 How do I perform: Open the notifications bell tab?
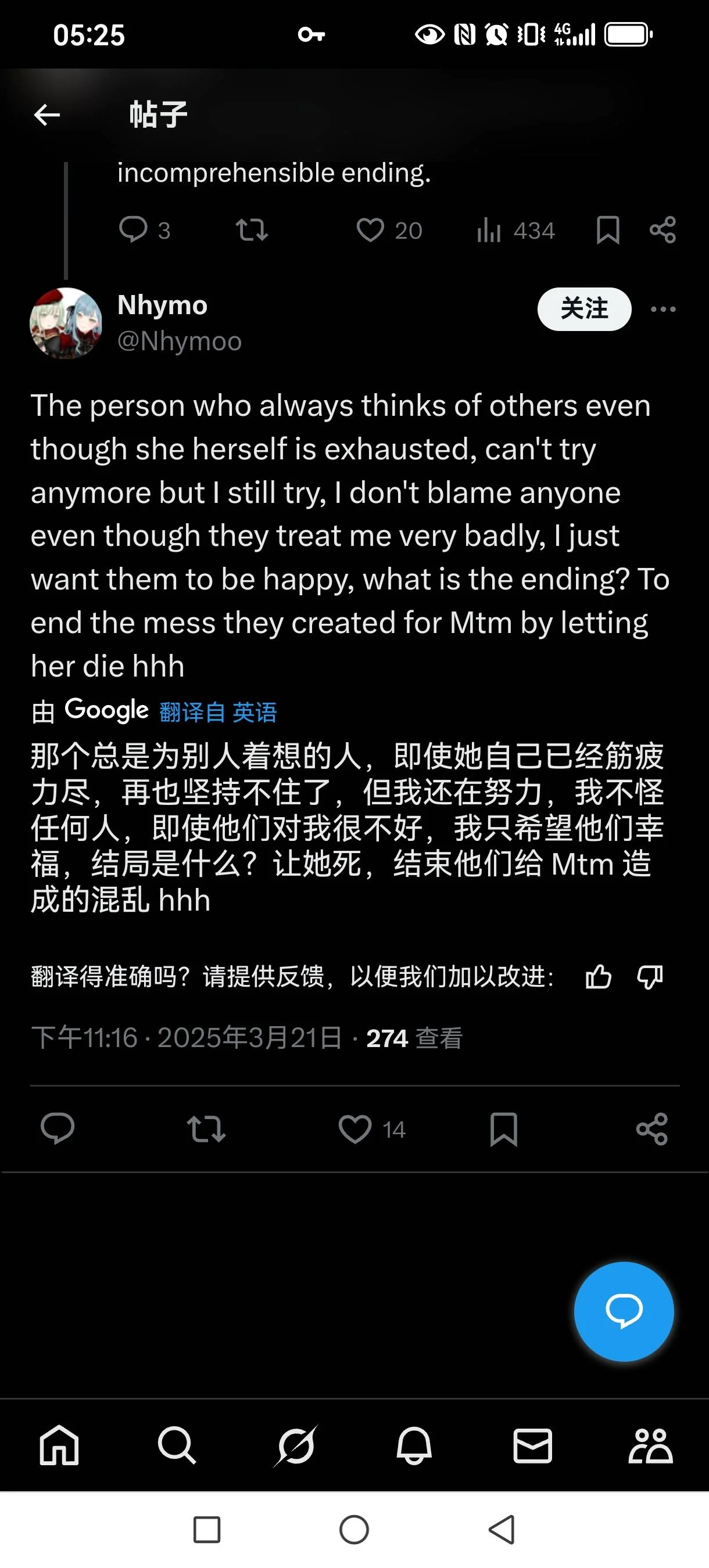(x=414, y=1445)
